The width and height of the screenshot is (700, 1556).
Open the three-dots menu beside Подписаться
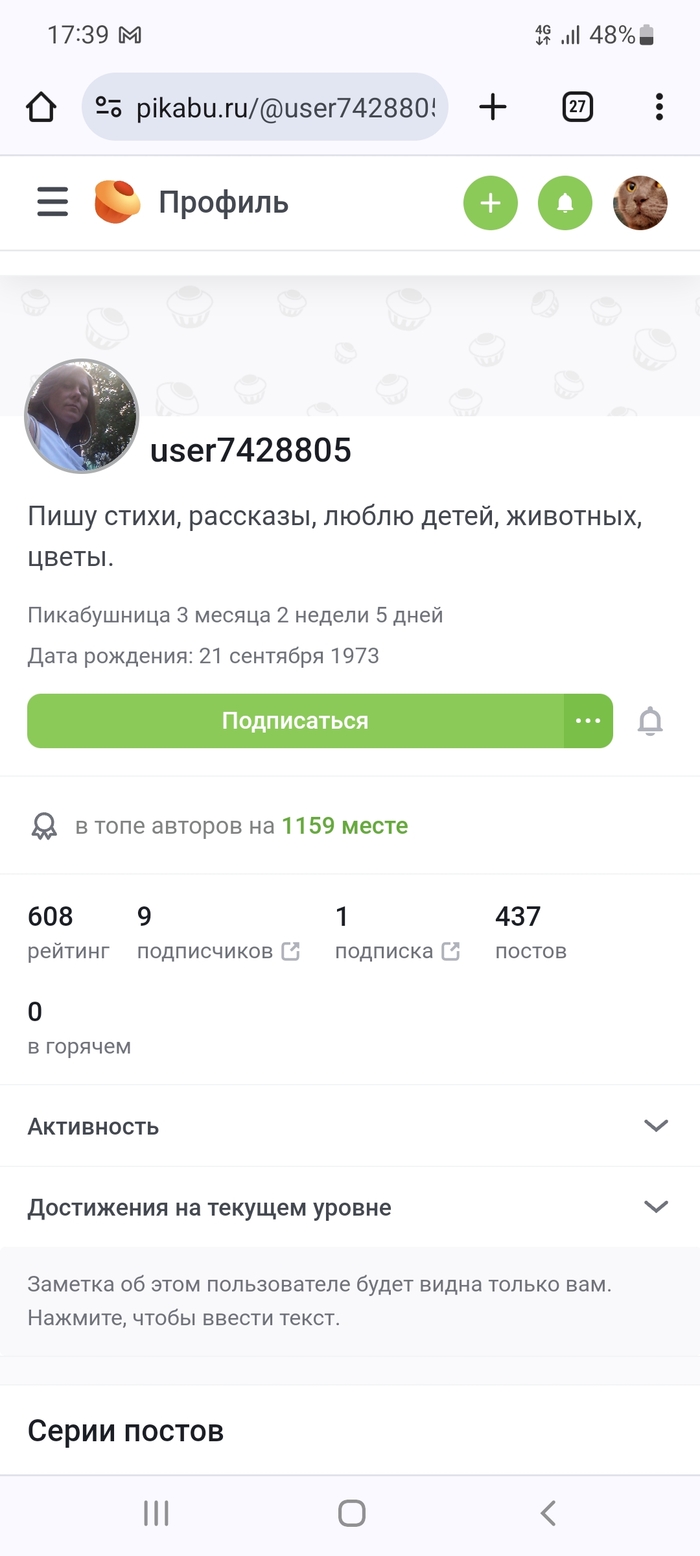[x=588, y=721]
